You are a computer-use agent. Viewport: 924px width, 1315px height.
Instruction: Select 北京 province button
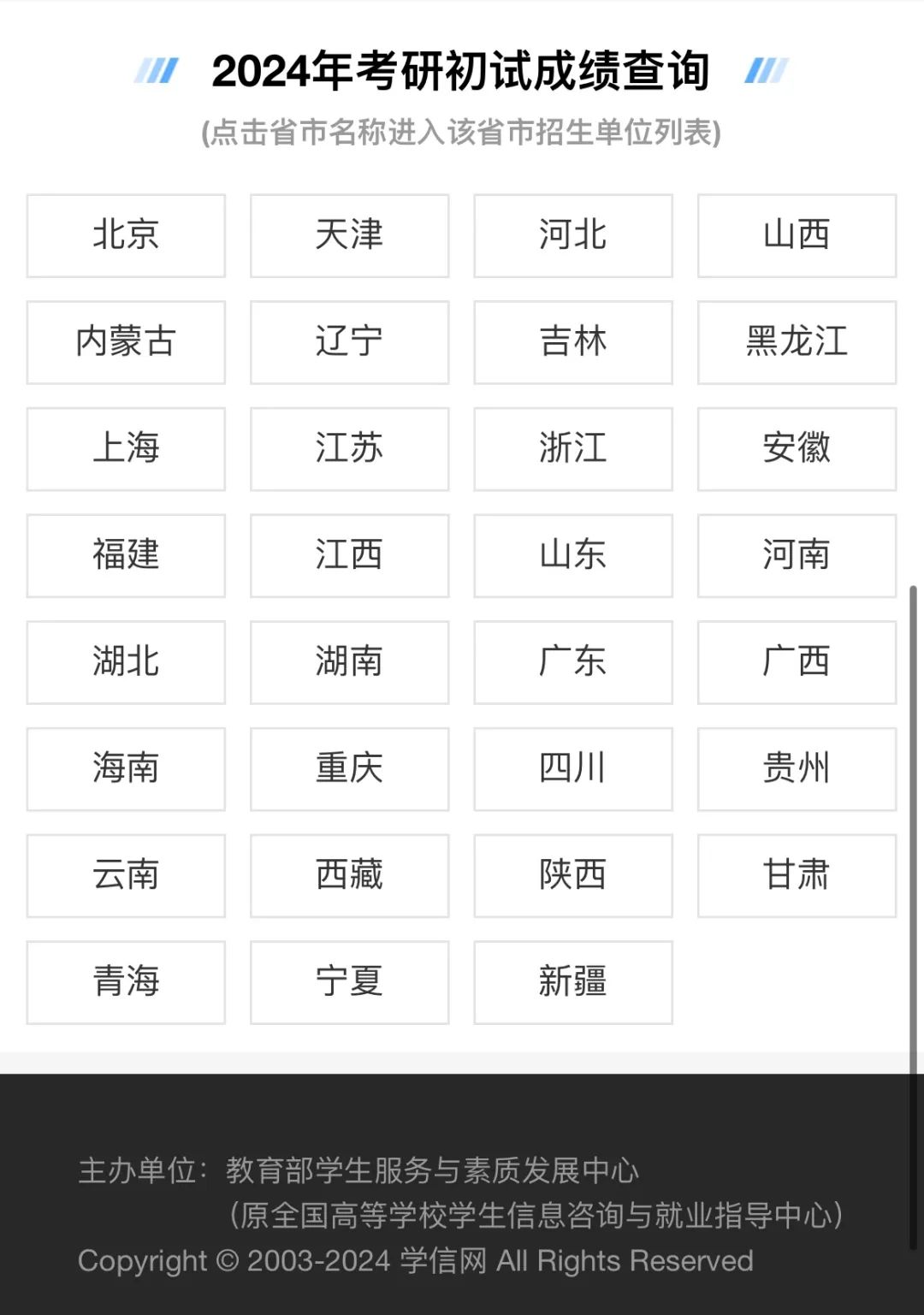click(x=126, y=235)
